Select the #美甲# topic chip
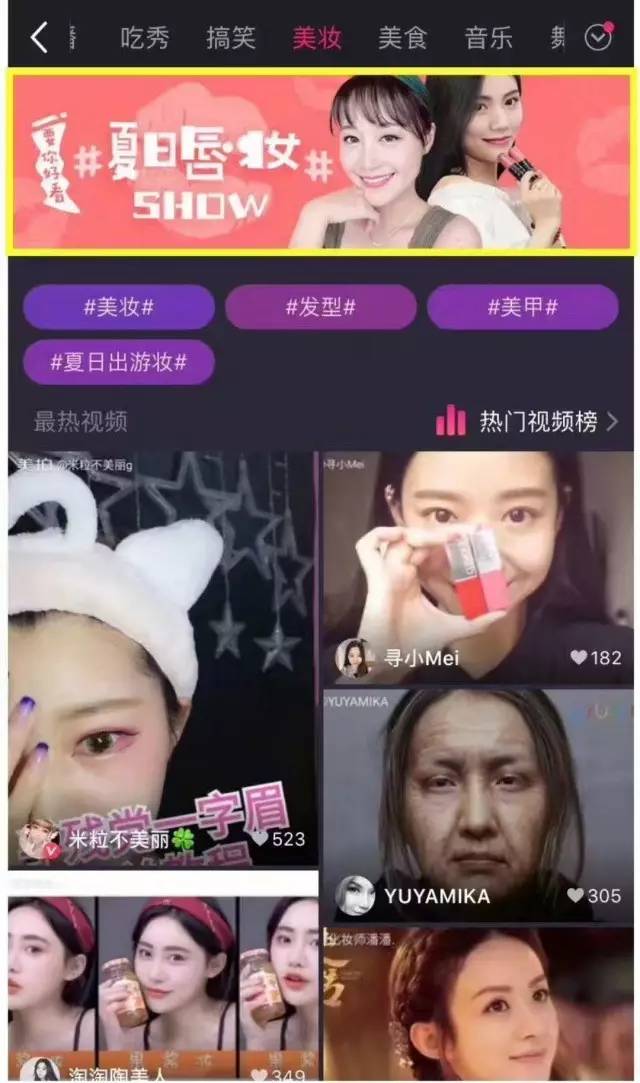The height and width of the screenshot is (1083, 640). point(522,307)
